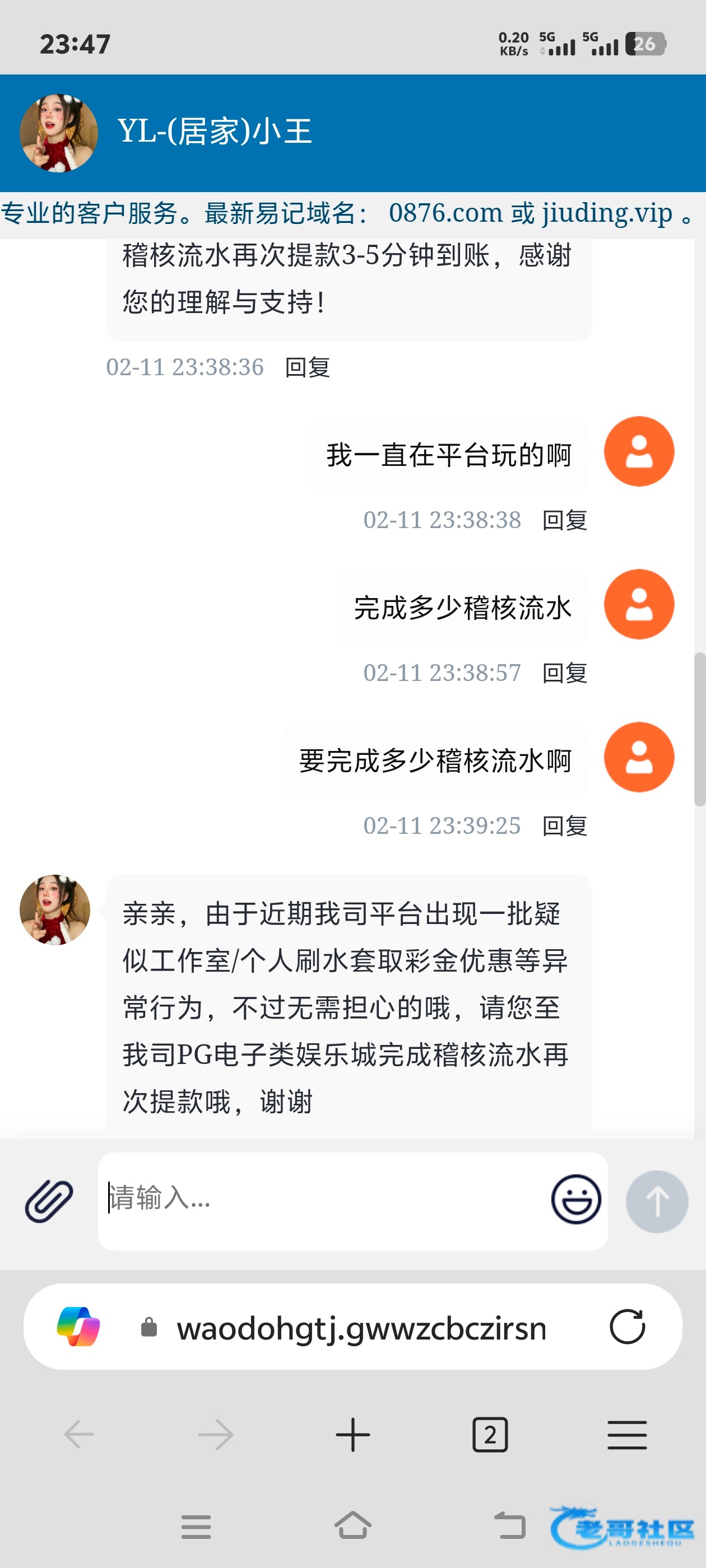This screenshot has height=1568, width=706.
Task: Reply to message sent at 23:38:36
Action: click(x=307, y=368)
